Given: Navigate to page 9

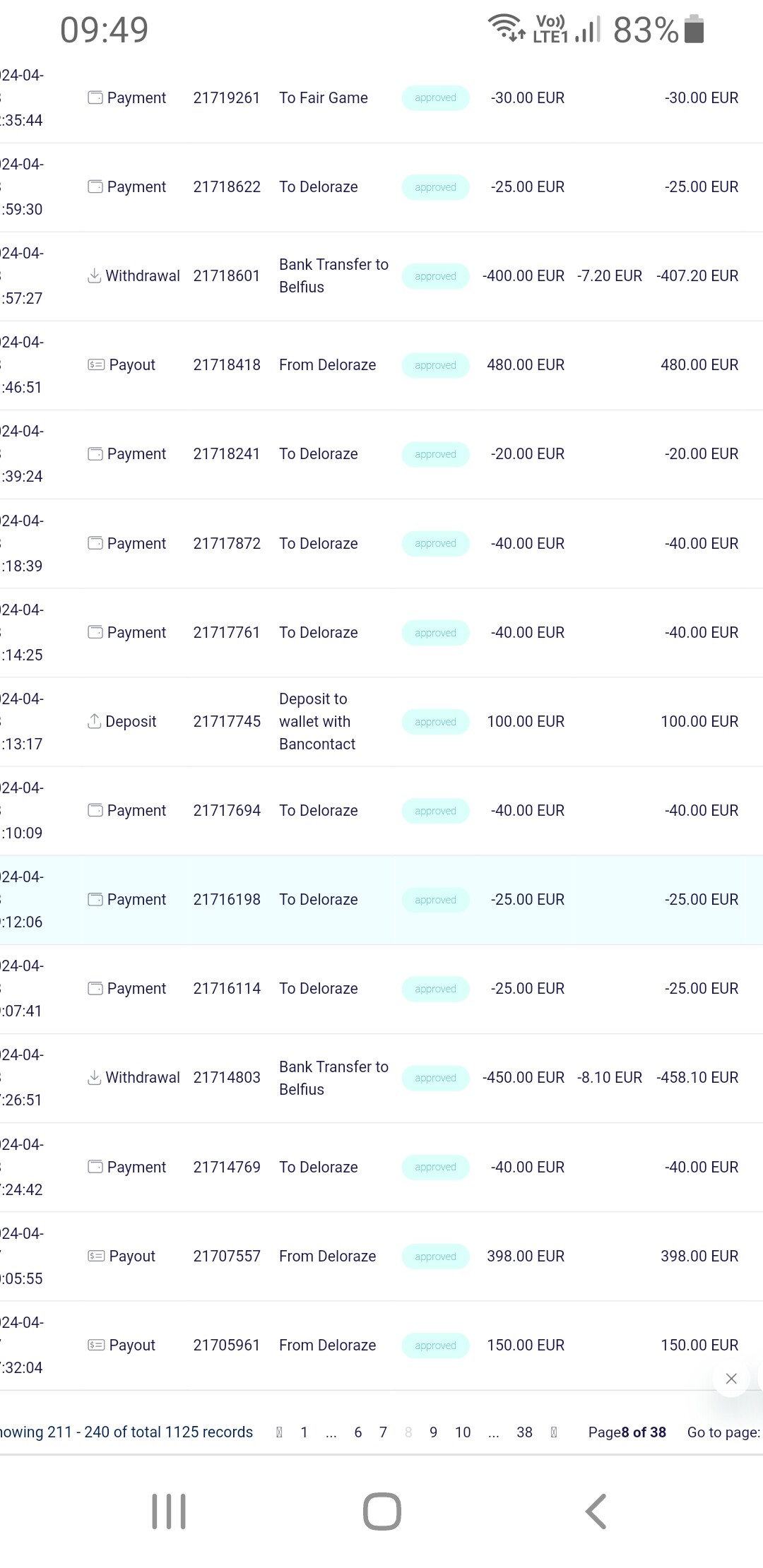Looking at the screenshot, I should coord(433,1432).
